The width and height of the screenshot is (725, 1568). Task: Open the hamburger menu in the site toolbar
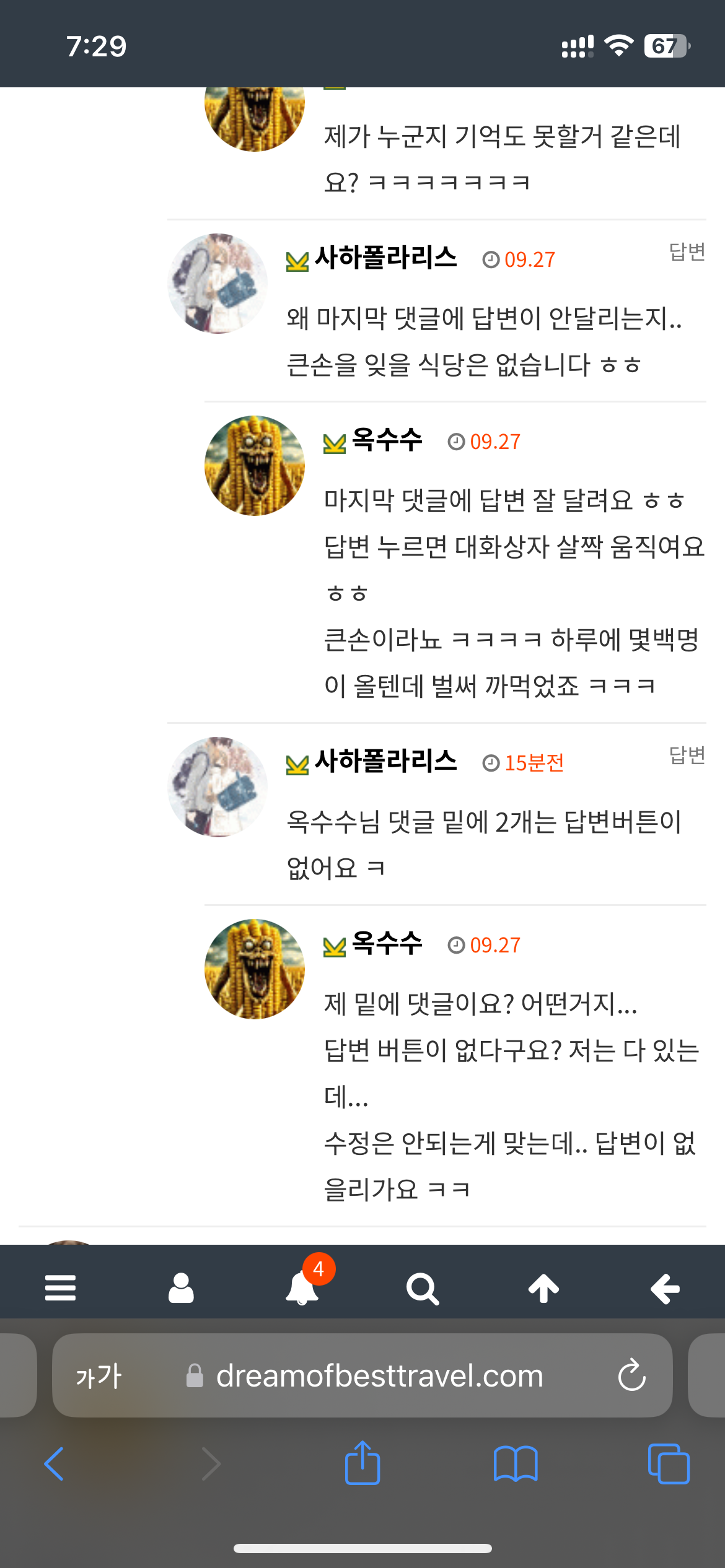pos(60,1288)
